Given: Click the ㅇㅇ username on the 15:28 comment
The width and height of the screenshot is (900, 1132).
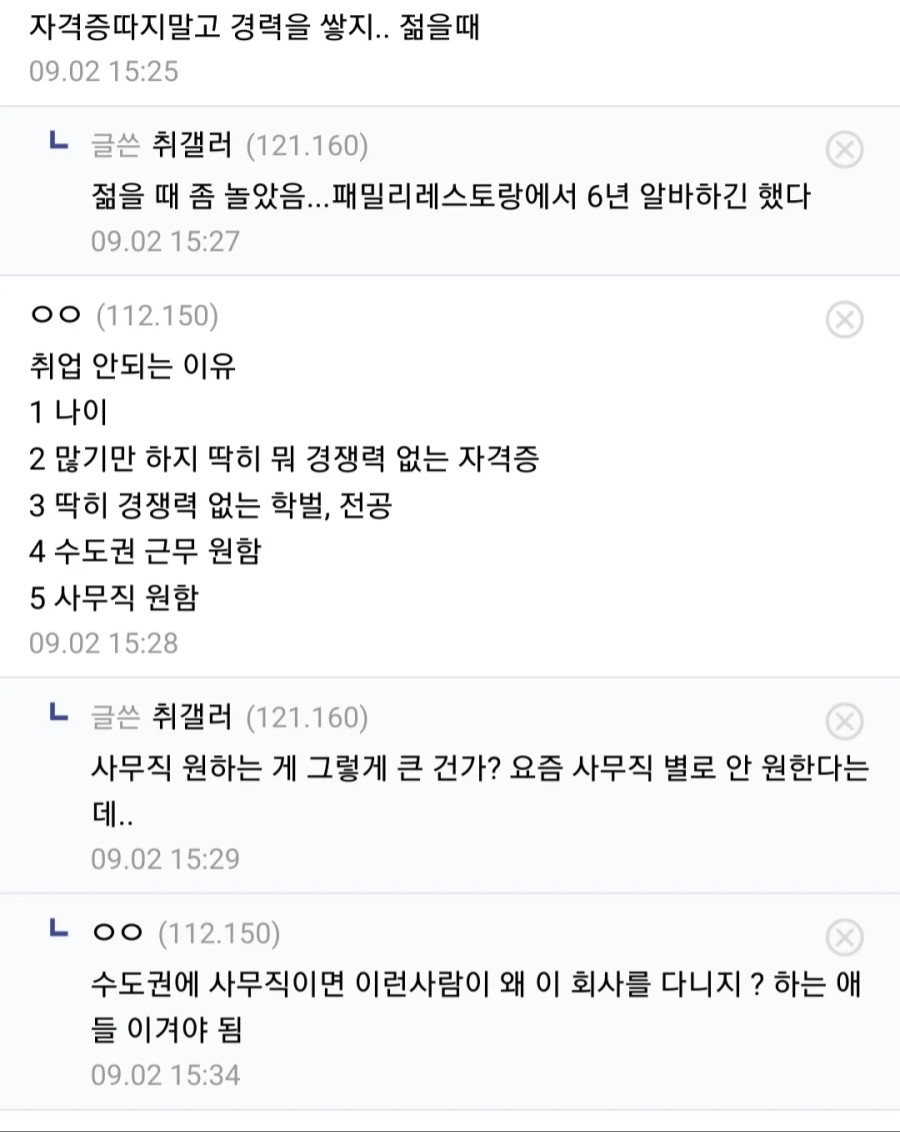Looking at the screenshot, I should [53, 316].
